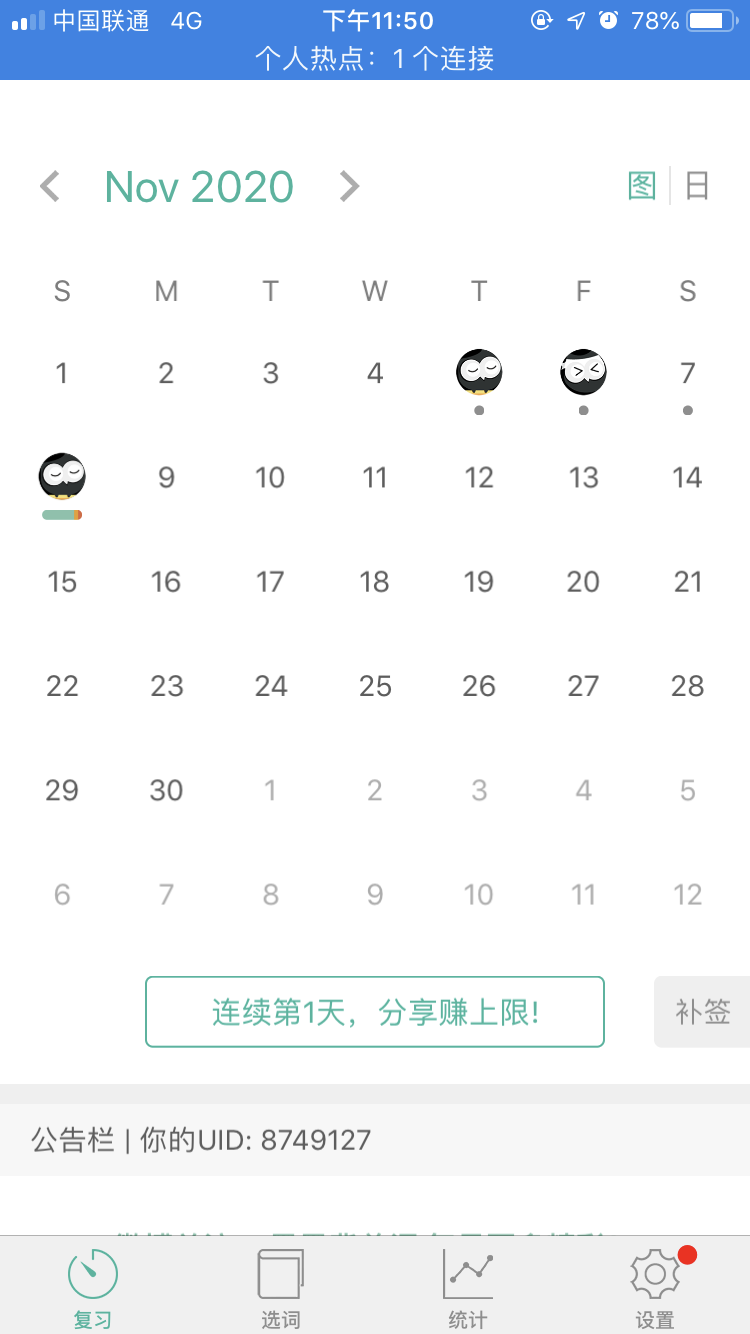Switch to 图 calendar view
The image size is (750, 1334).
(x=642, y=186)
